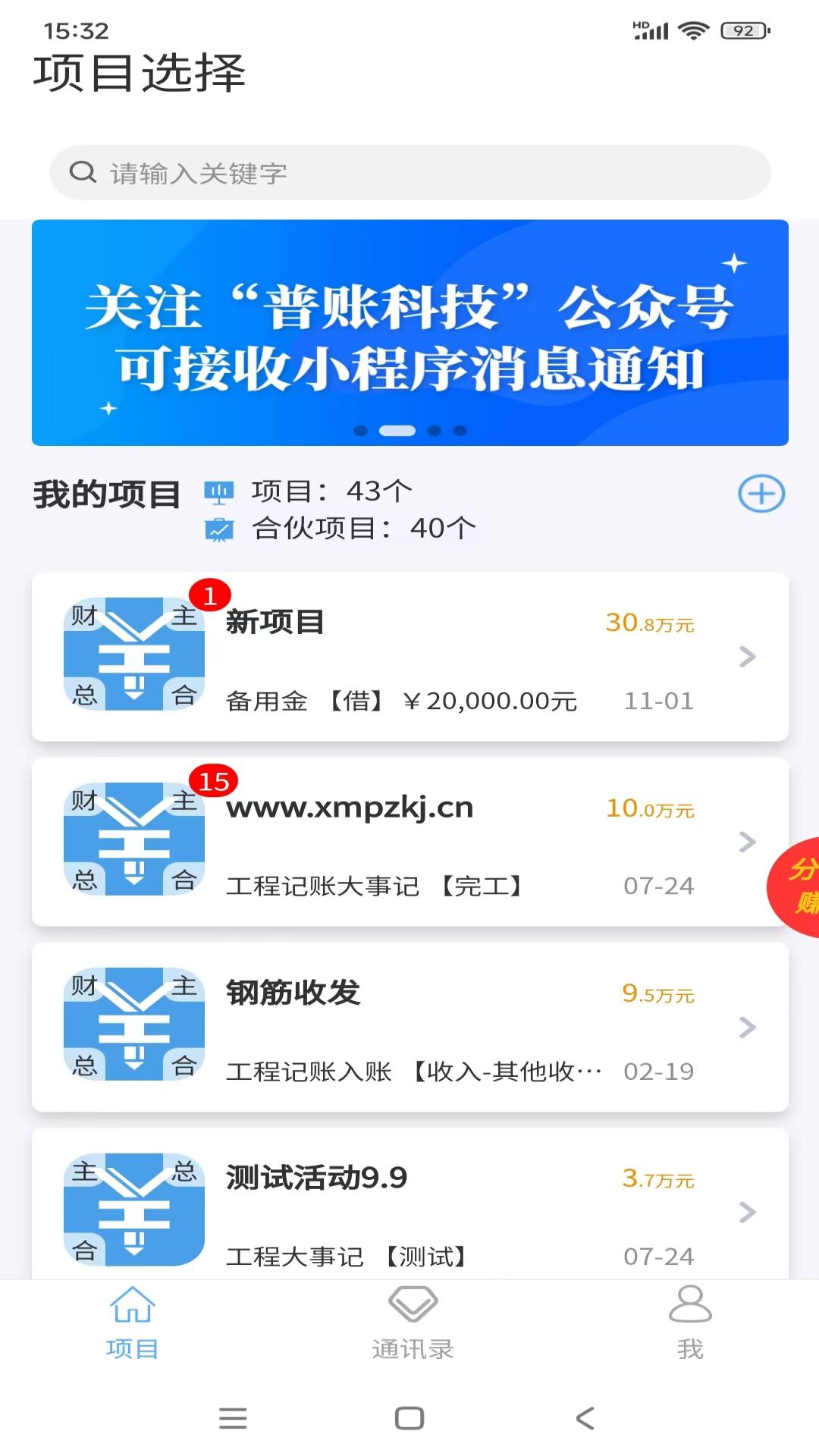Expand the 新项目 project details chevron
Screen dimensions: 819x1456
(x=747, y=656)
